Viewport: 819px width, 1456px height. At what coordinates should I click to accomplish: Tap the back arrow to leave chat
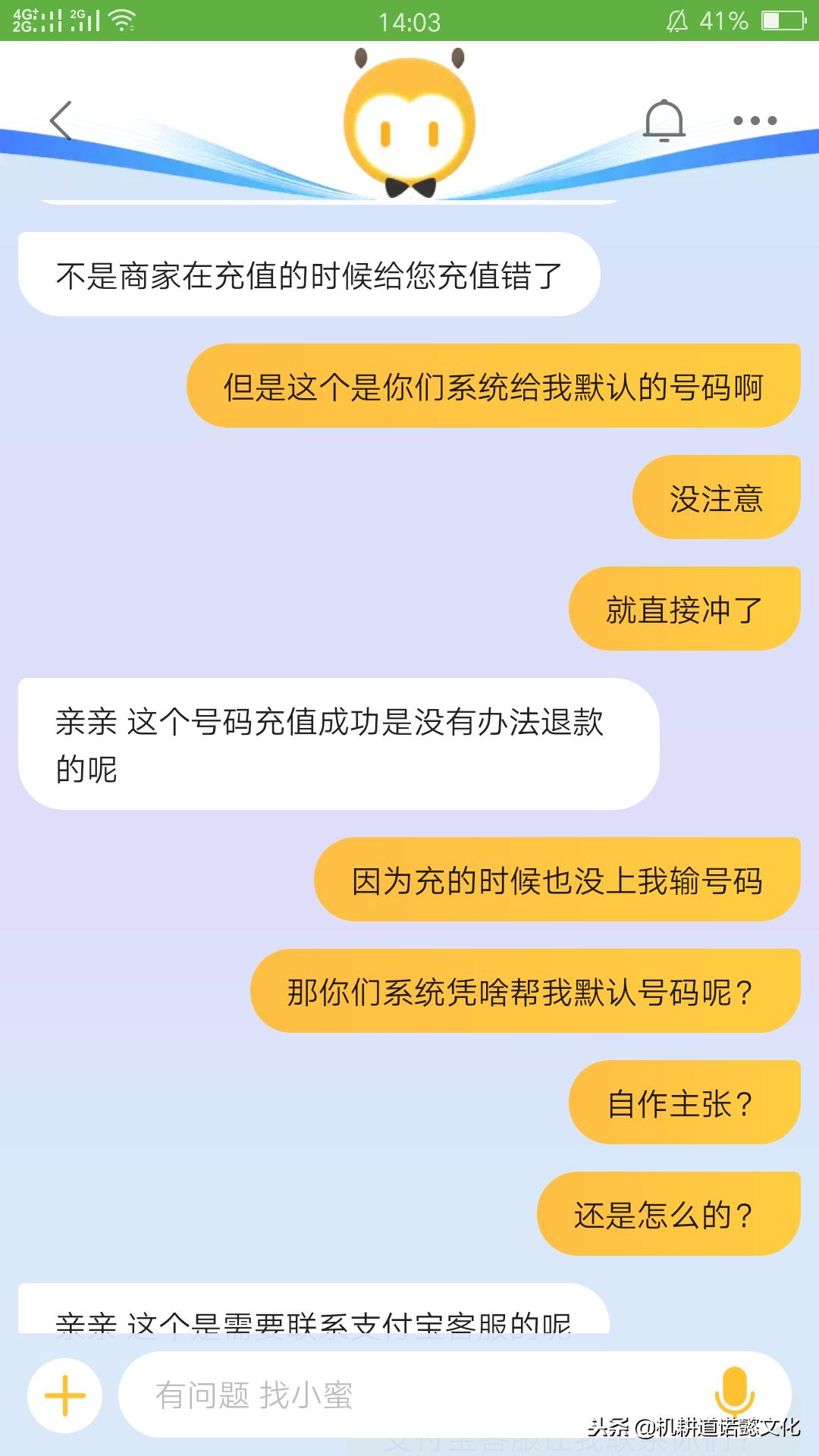[59, 121]
